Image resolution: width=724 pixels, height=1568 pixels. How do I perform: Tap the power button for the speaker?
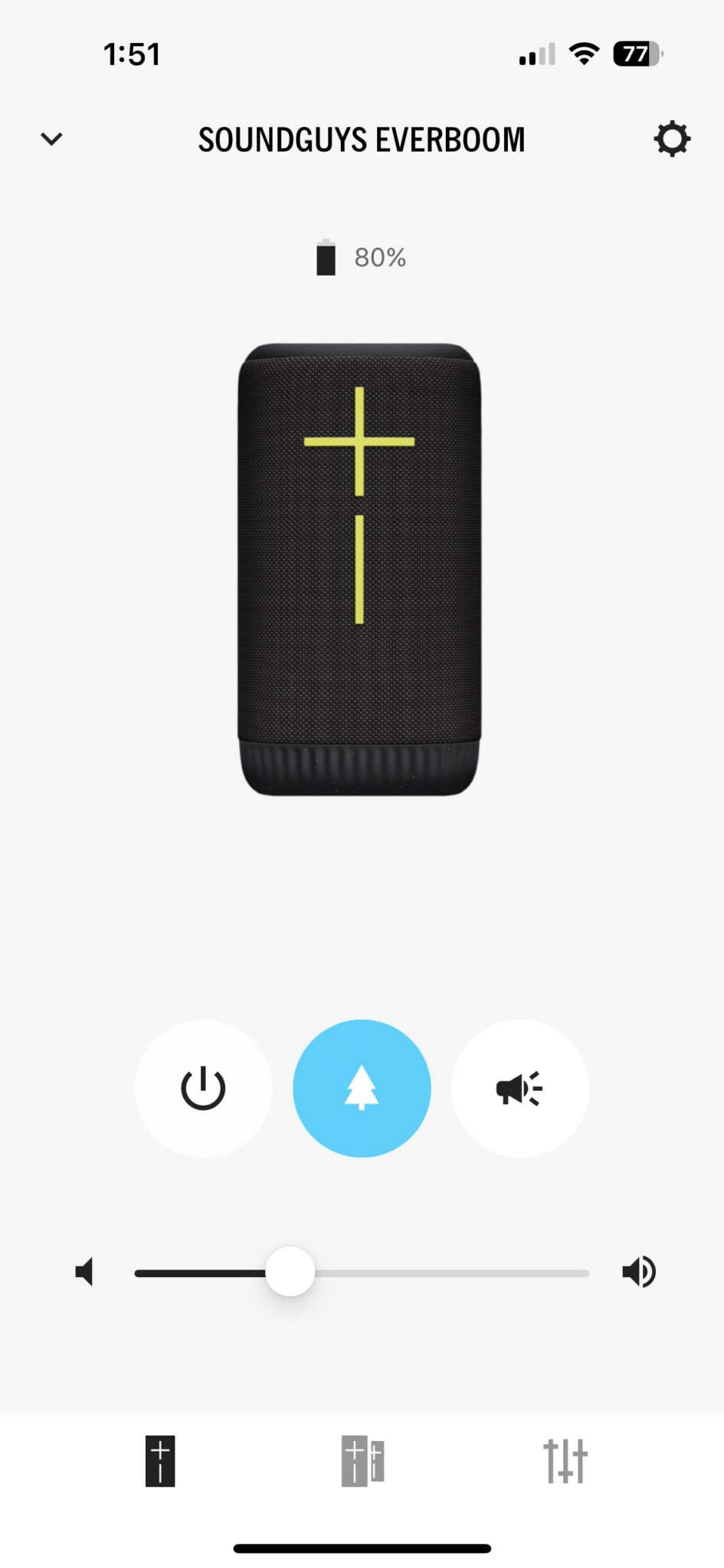pos(203,1088)
